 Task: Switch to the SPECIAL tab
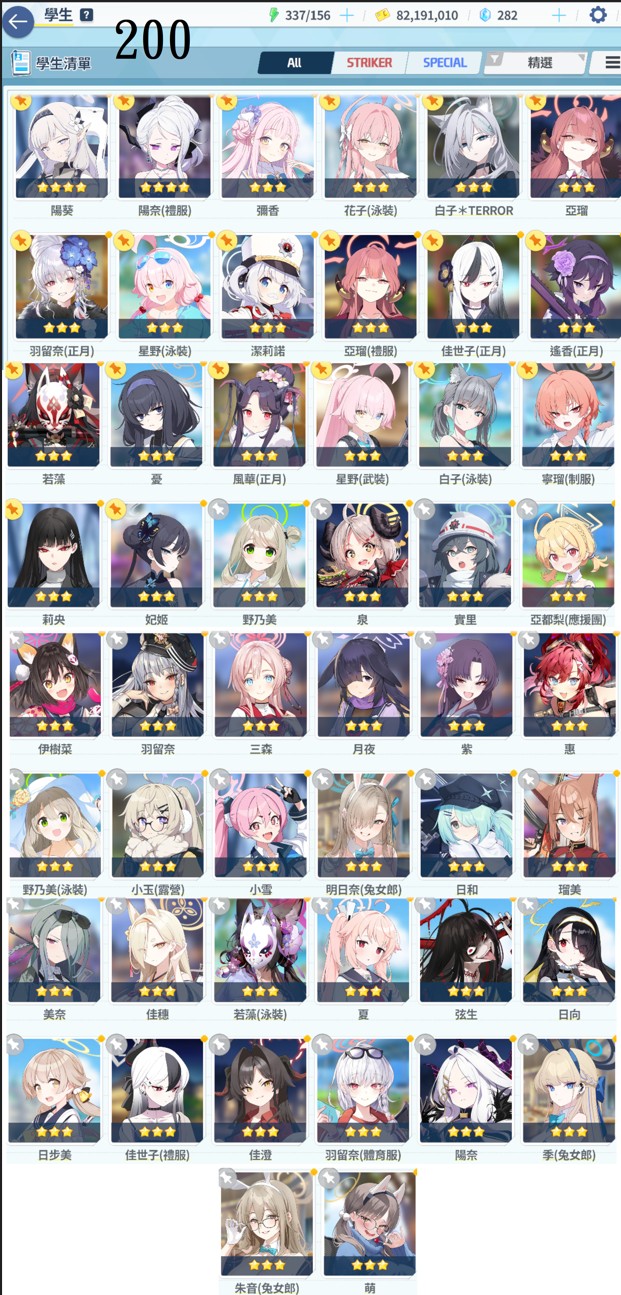(x=444, y=62)
